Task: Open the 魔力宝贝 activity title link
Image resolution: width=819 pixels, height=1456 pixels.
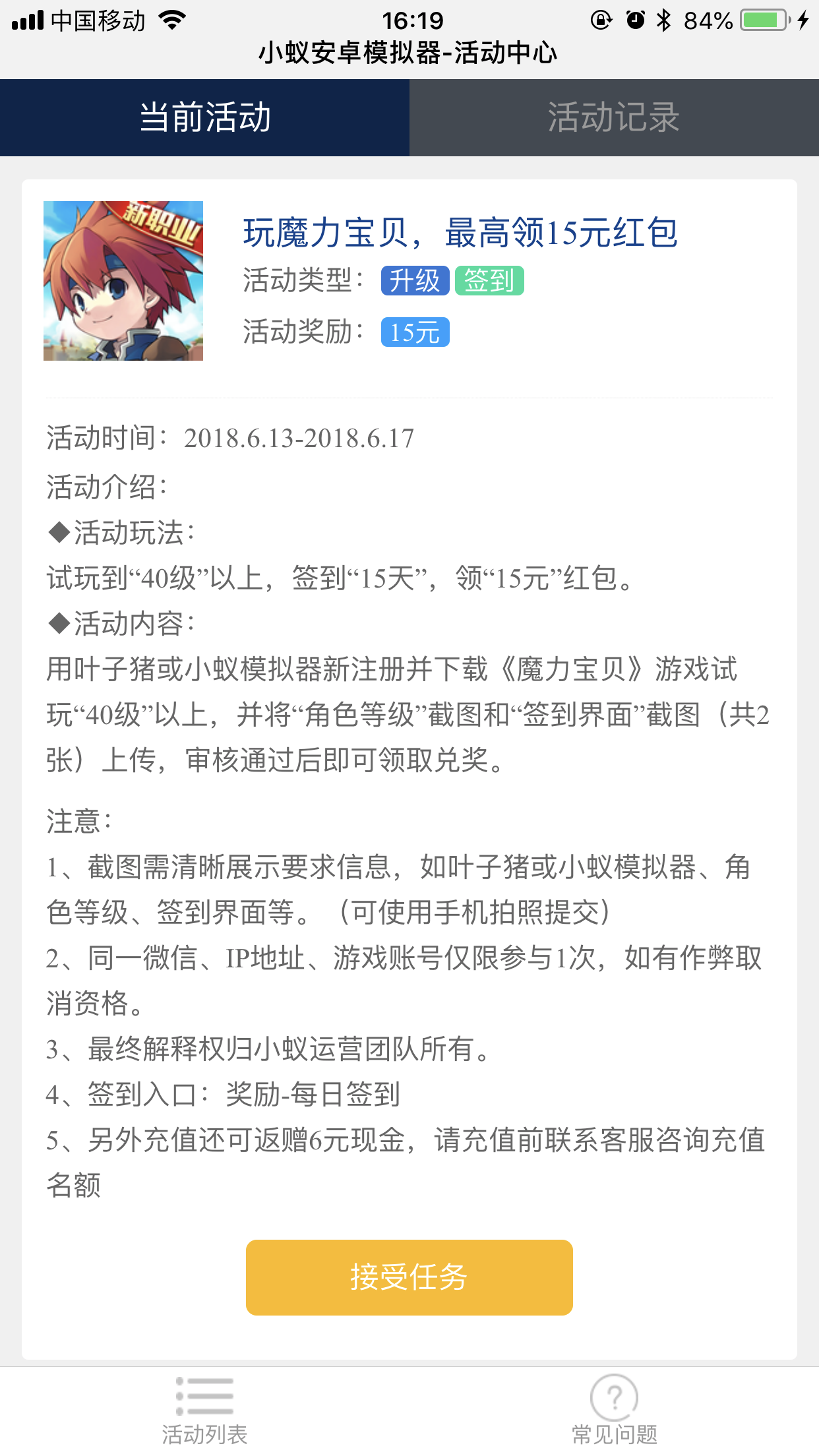Action: coord(460,233)
